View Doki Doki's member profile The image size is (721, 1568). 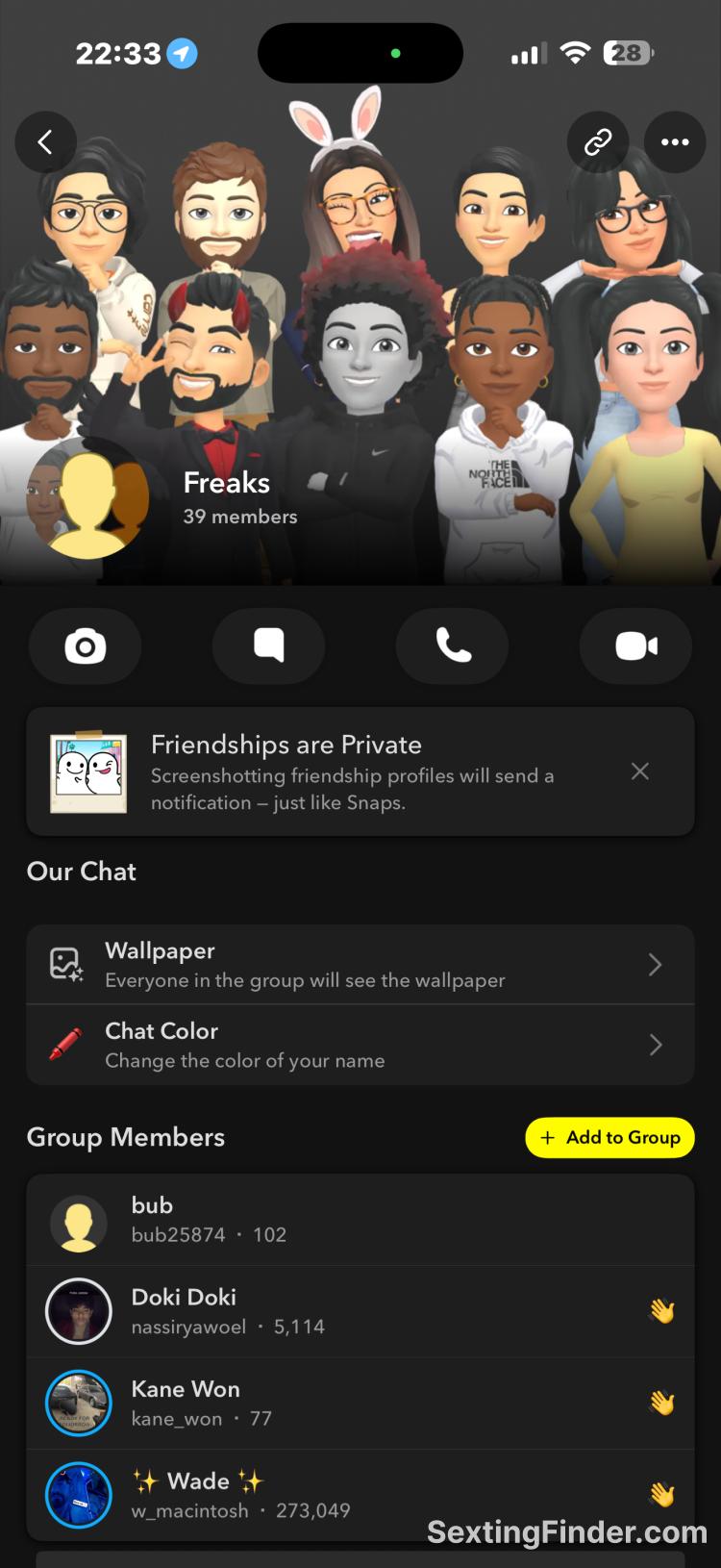coord(288,1311)
